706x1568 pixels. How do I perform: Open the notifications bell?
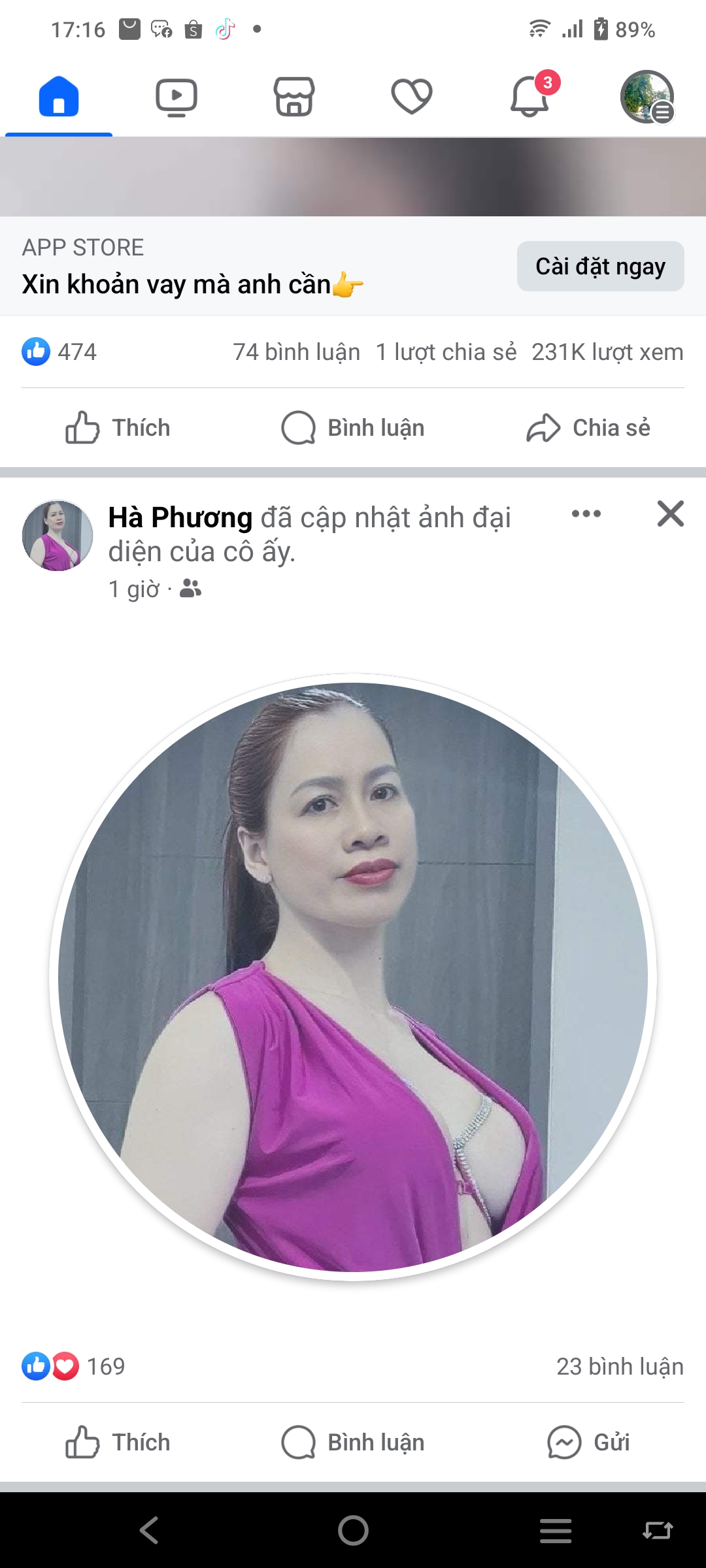coord(529,97)
